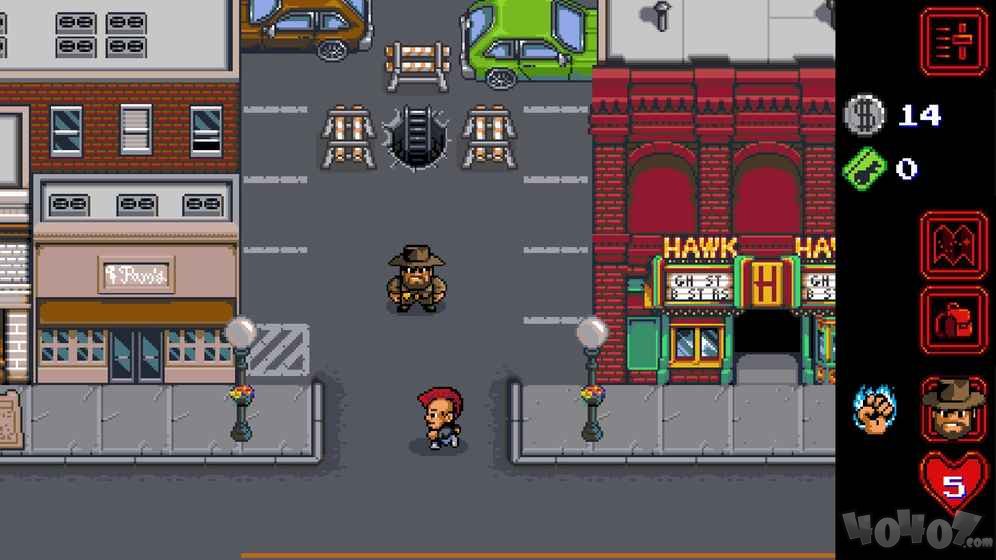
Task: Open the map button
Action: [953, 245]
